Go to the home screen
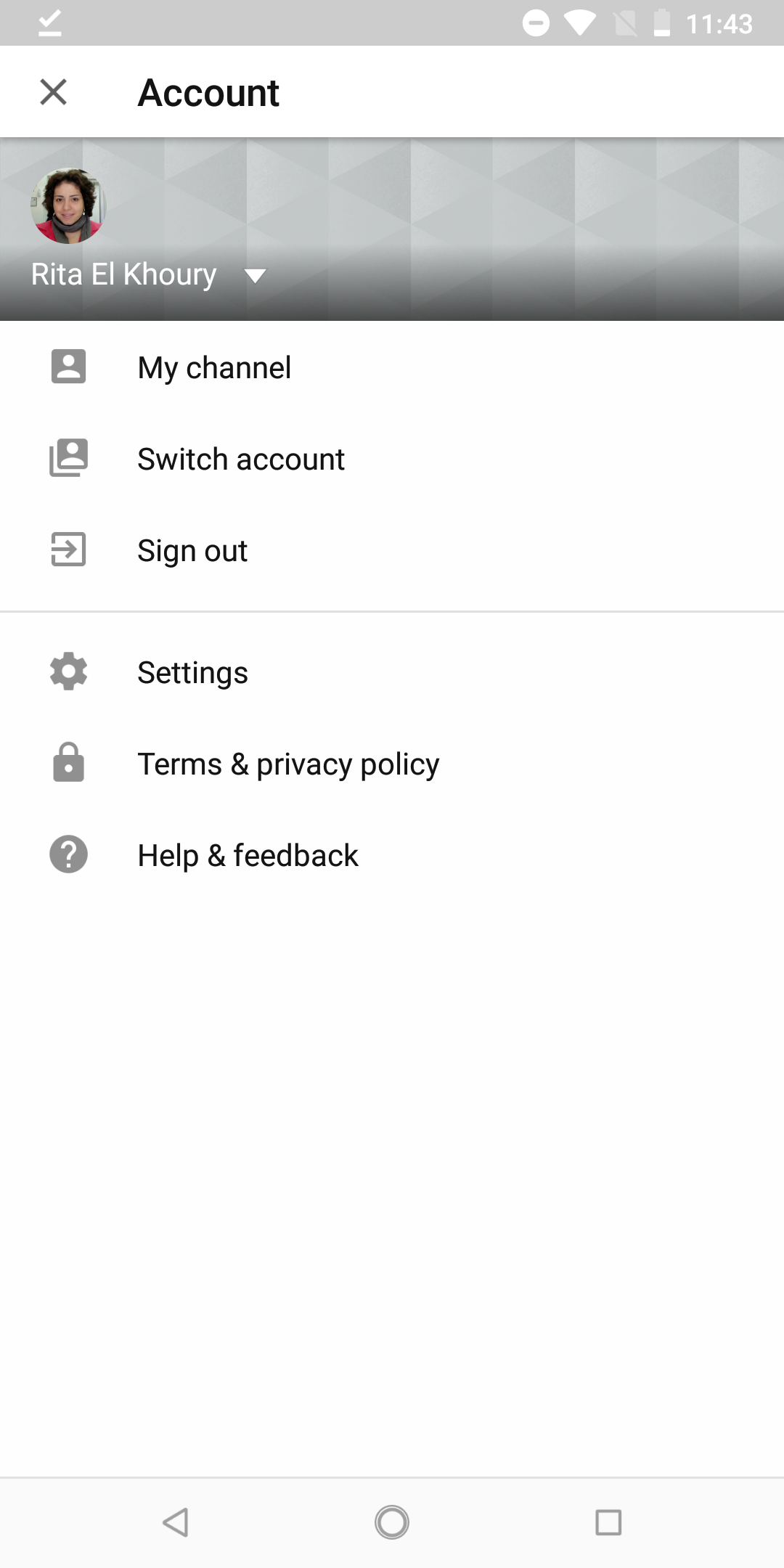The image size is (784, 1568). pos(392,1522)
